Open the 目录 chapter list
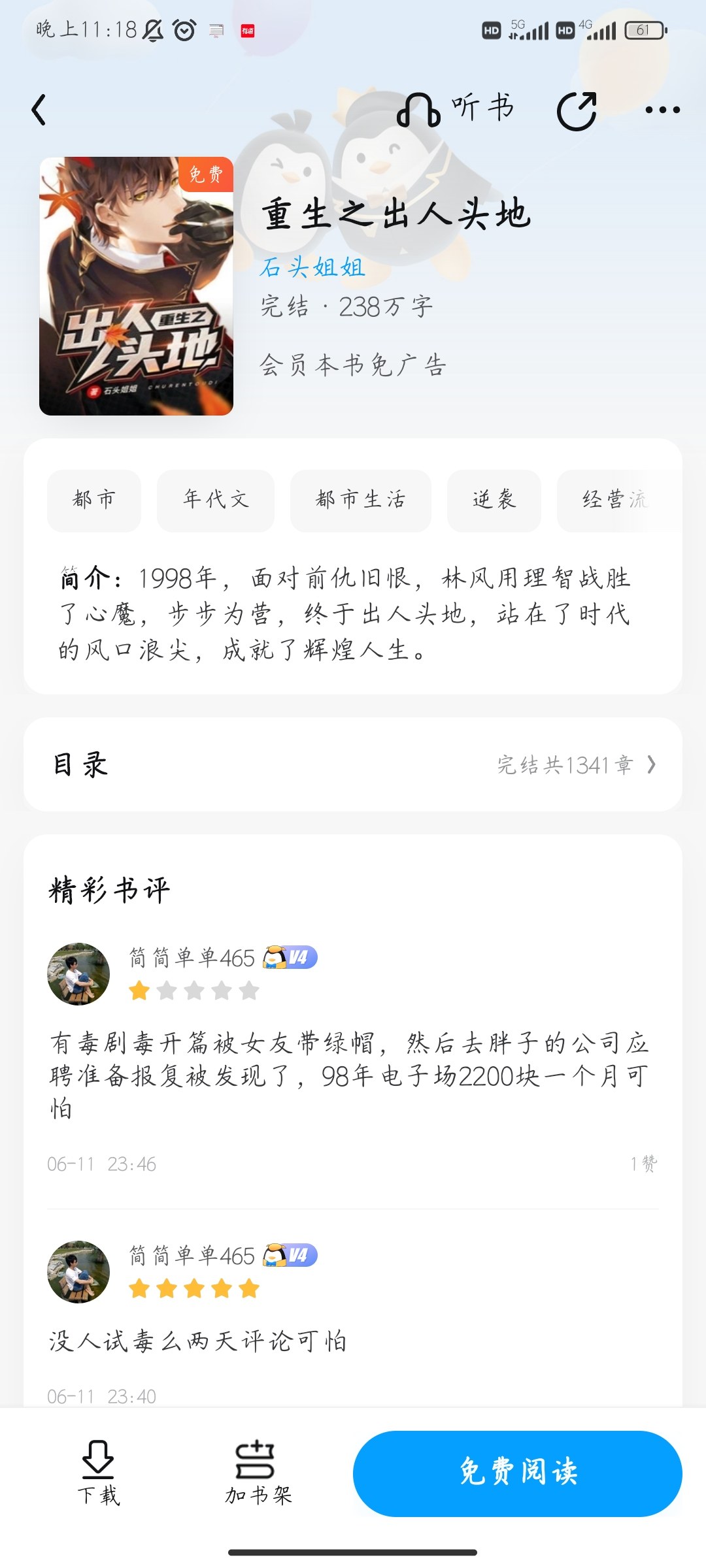The image size is (706, 1568). [x=353, y=764]
